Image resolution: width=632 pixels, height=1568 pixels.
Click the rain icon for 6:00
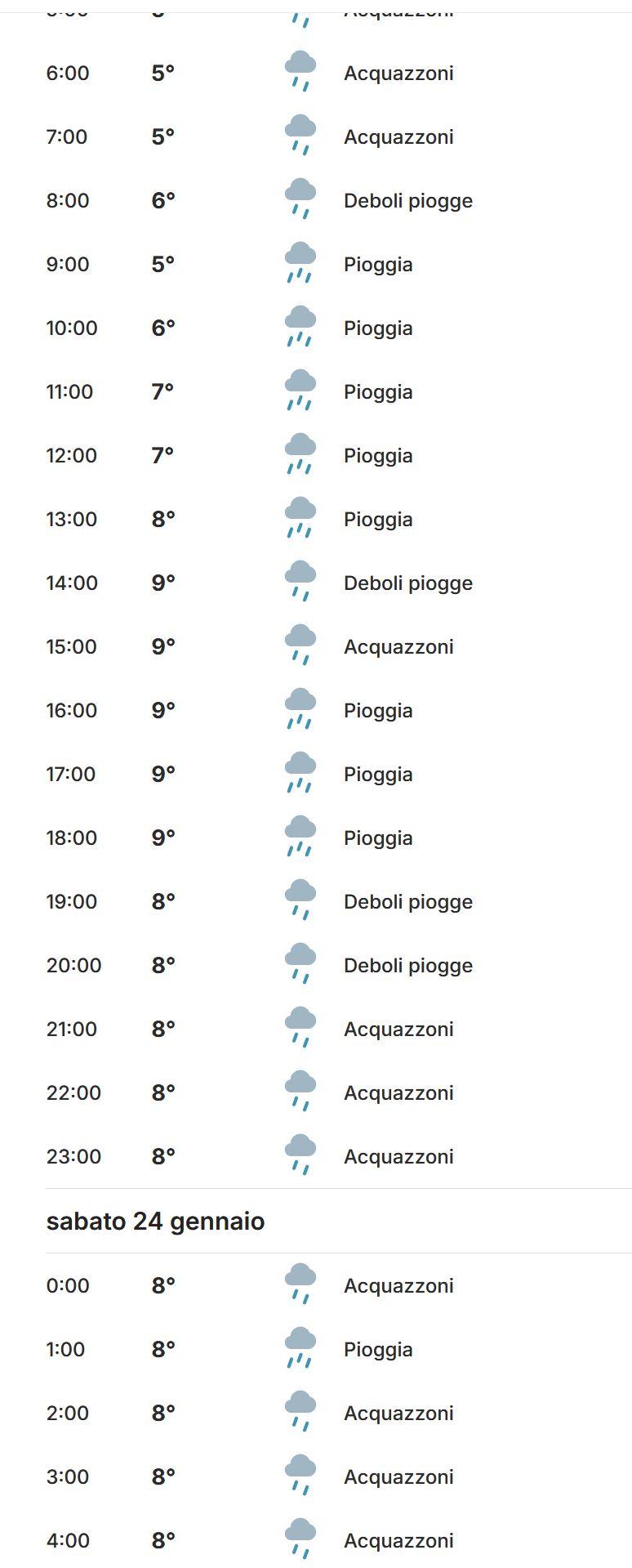[x=299, y=72]
